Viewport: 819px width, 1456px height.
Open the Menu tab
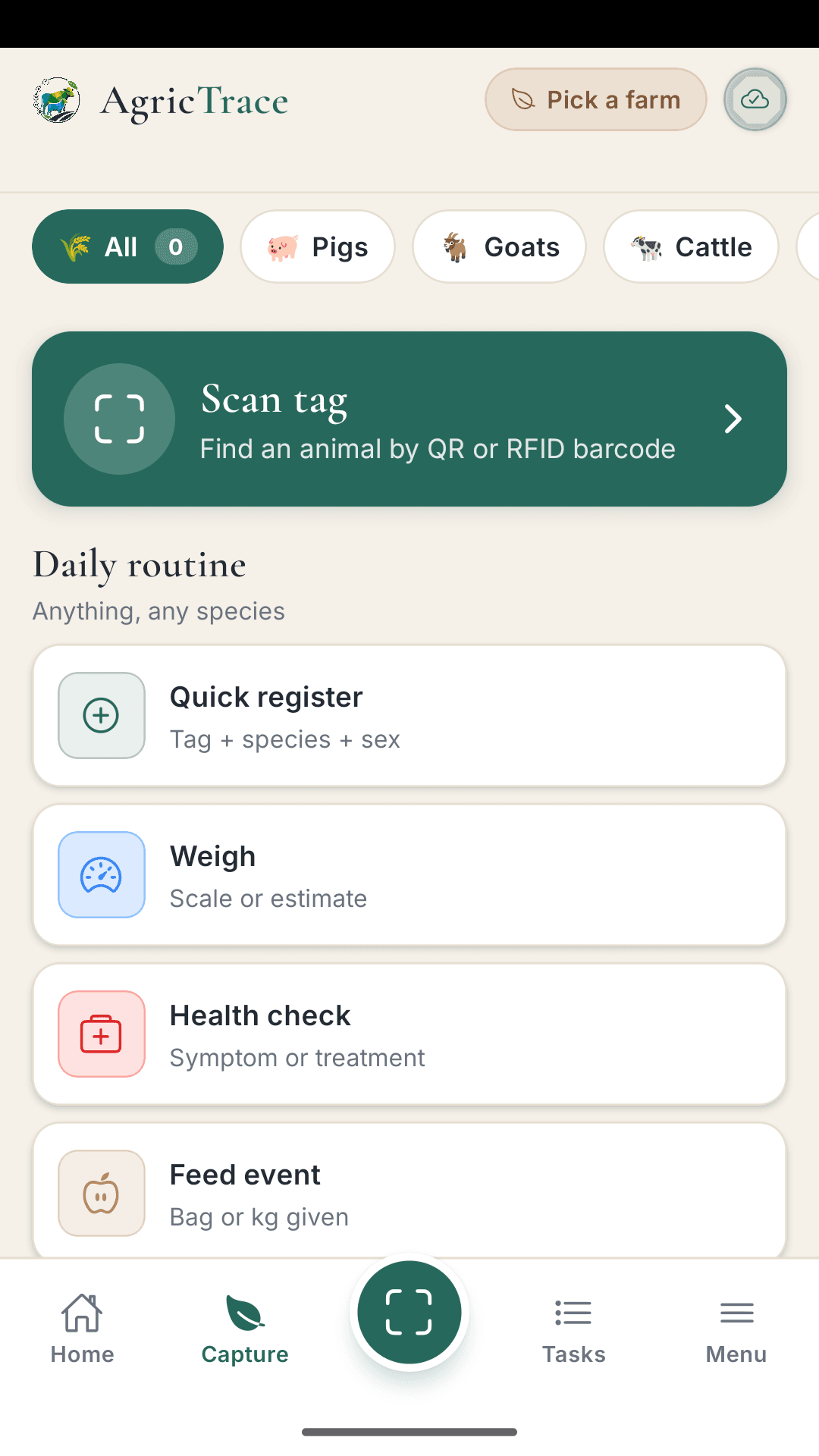coord(736,1327)
